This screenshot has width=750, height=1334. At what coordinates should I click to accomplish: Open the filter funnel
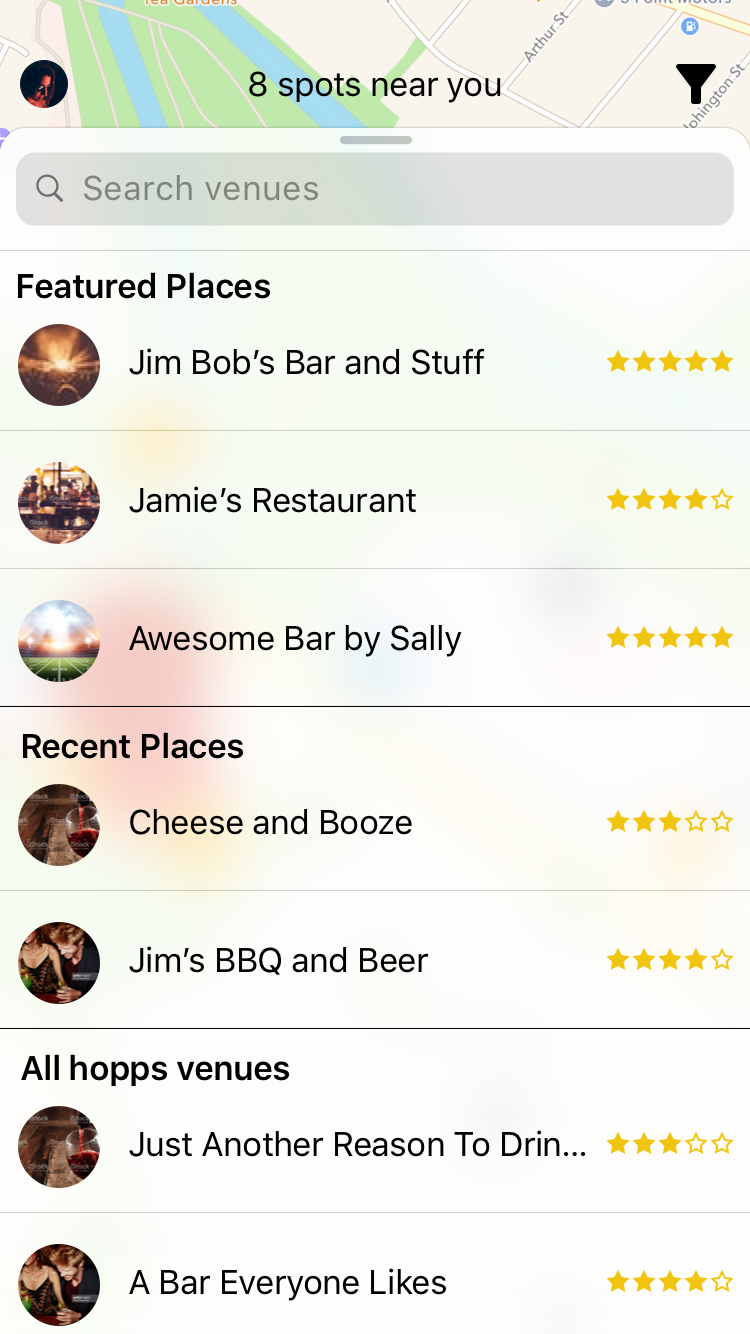(x=695, y=84)
